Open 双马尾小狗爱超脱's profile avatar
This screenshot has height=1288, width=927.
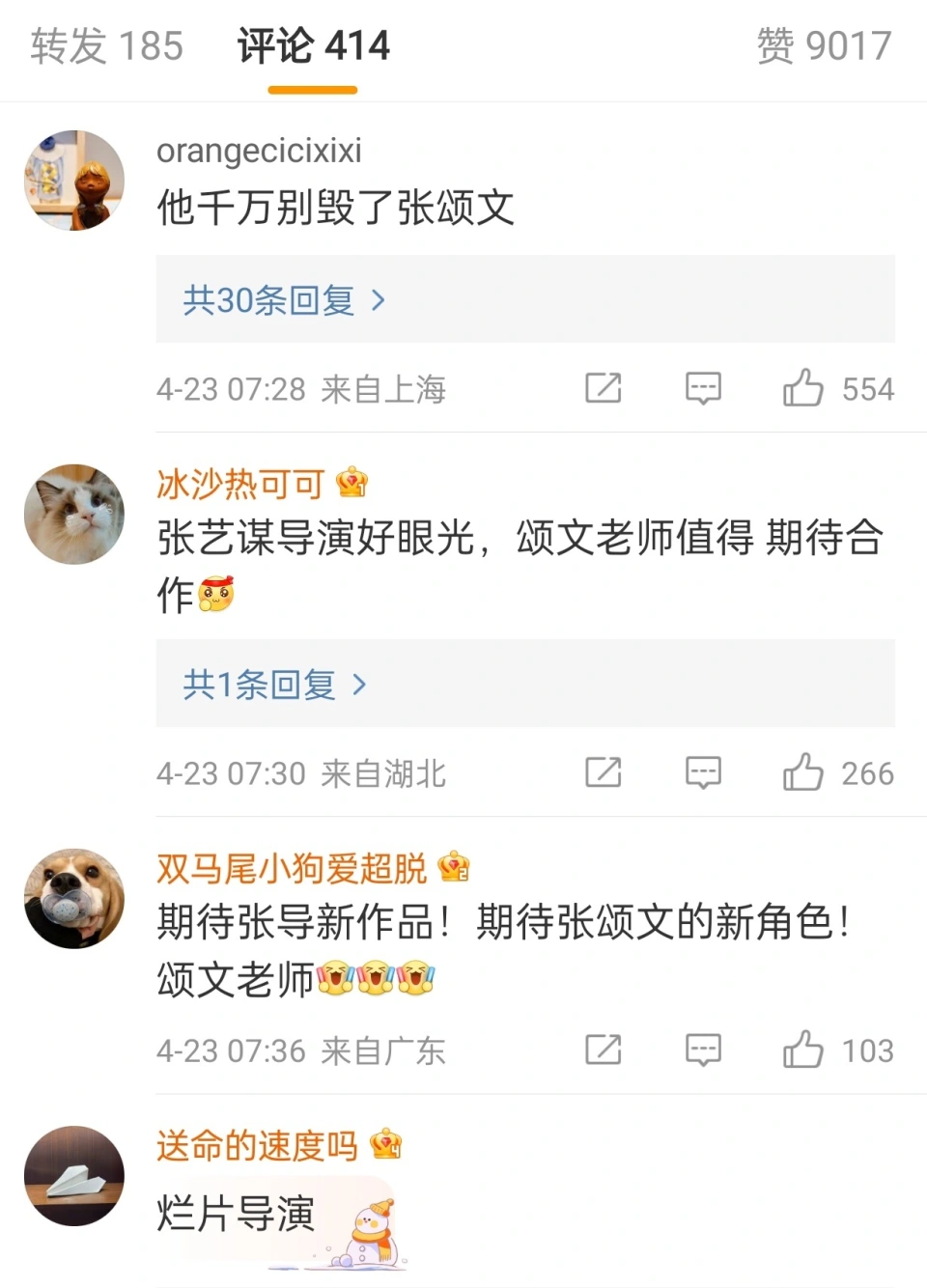[x=74, y=898]
